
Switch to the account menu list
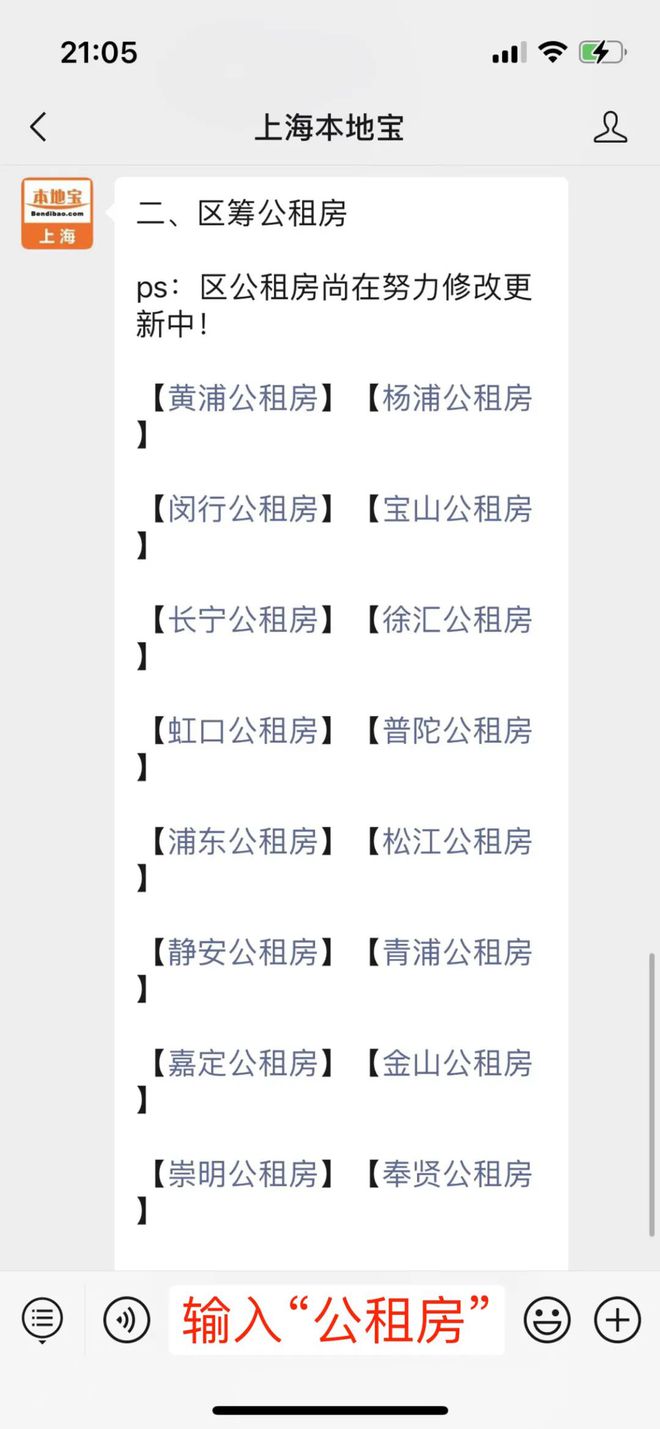click(x=42, y=1320)
